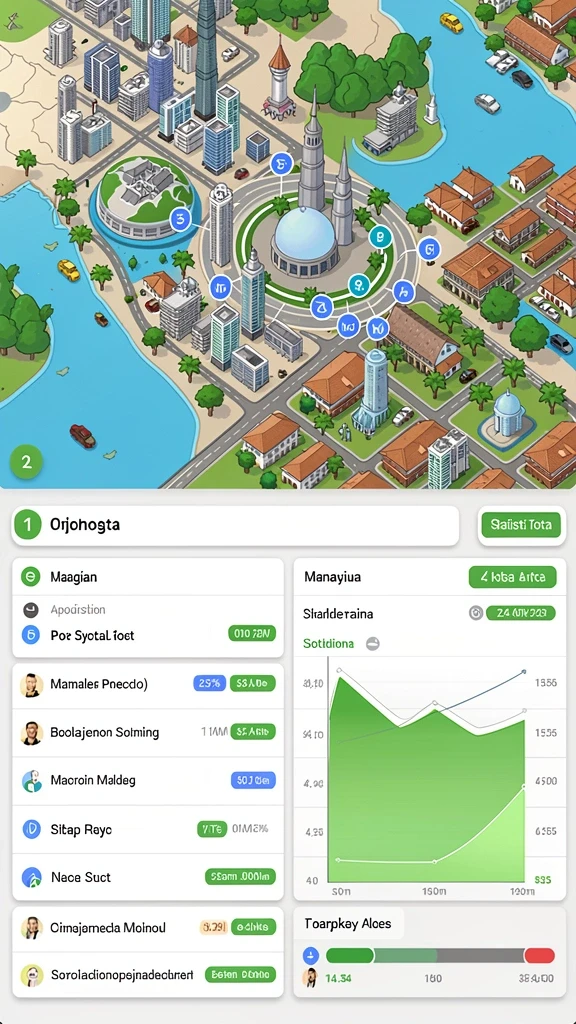Open the Por Syotal foet row
576x1024 pixels.
pos(148,634)
